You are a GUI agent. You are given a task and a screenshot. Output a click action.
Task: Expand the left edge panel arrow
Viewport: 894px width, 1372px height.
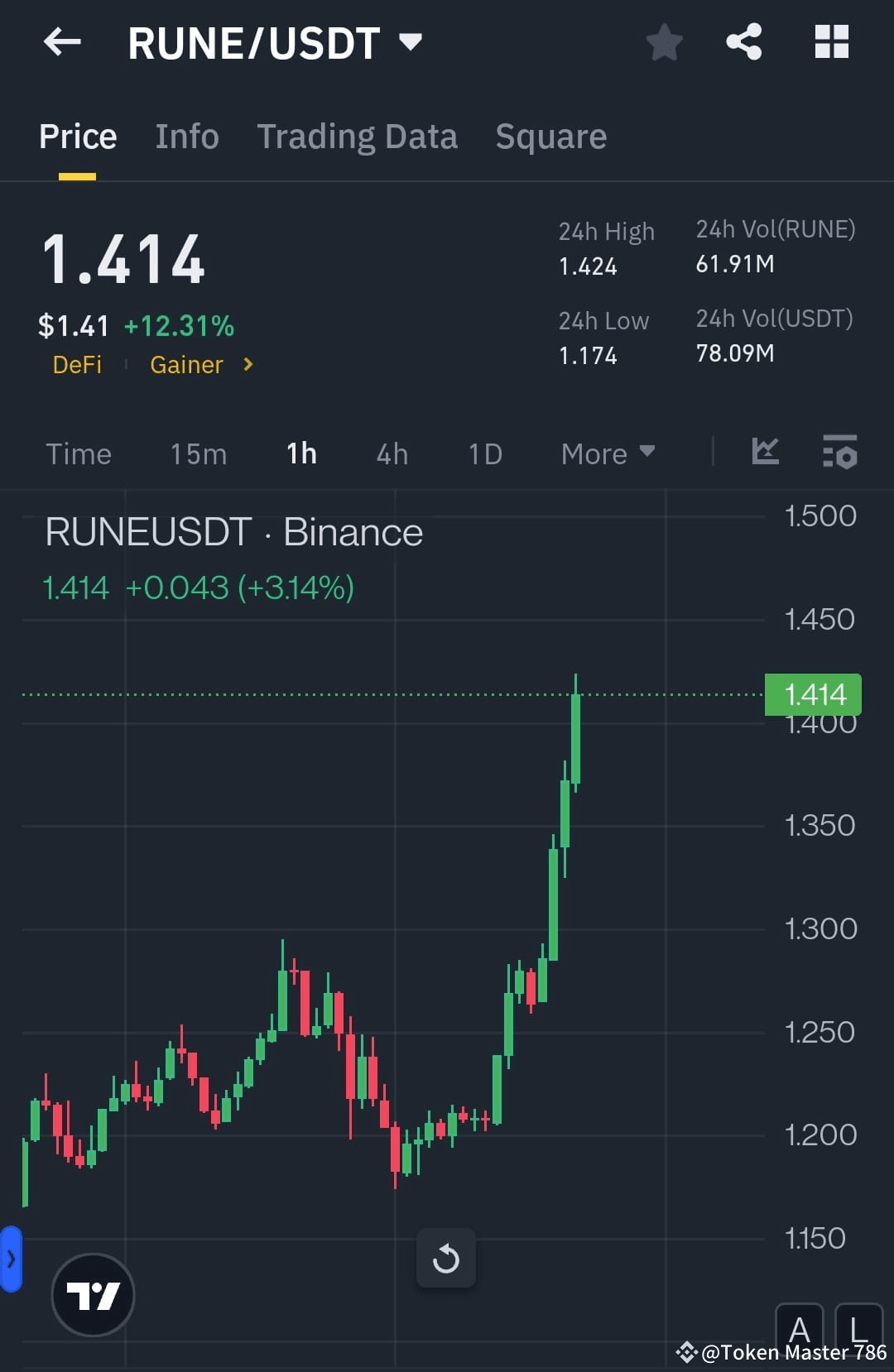[11, 1259]
